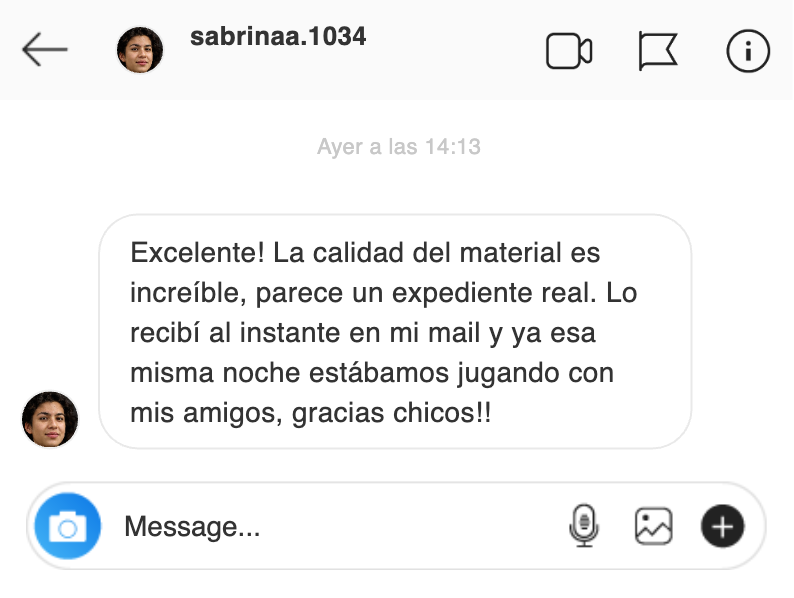Viewport: 794px width, 598px height.
Task: Tap the flag icon in the header
Action: [x=657, y=51]
